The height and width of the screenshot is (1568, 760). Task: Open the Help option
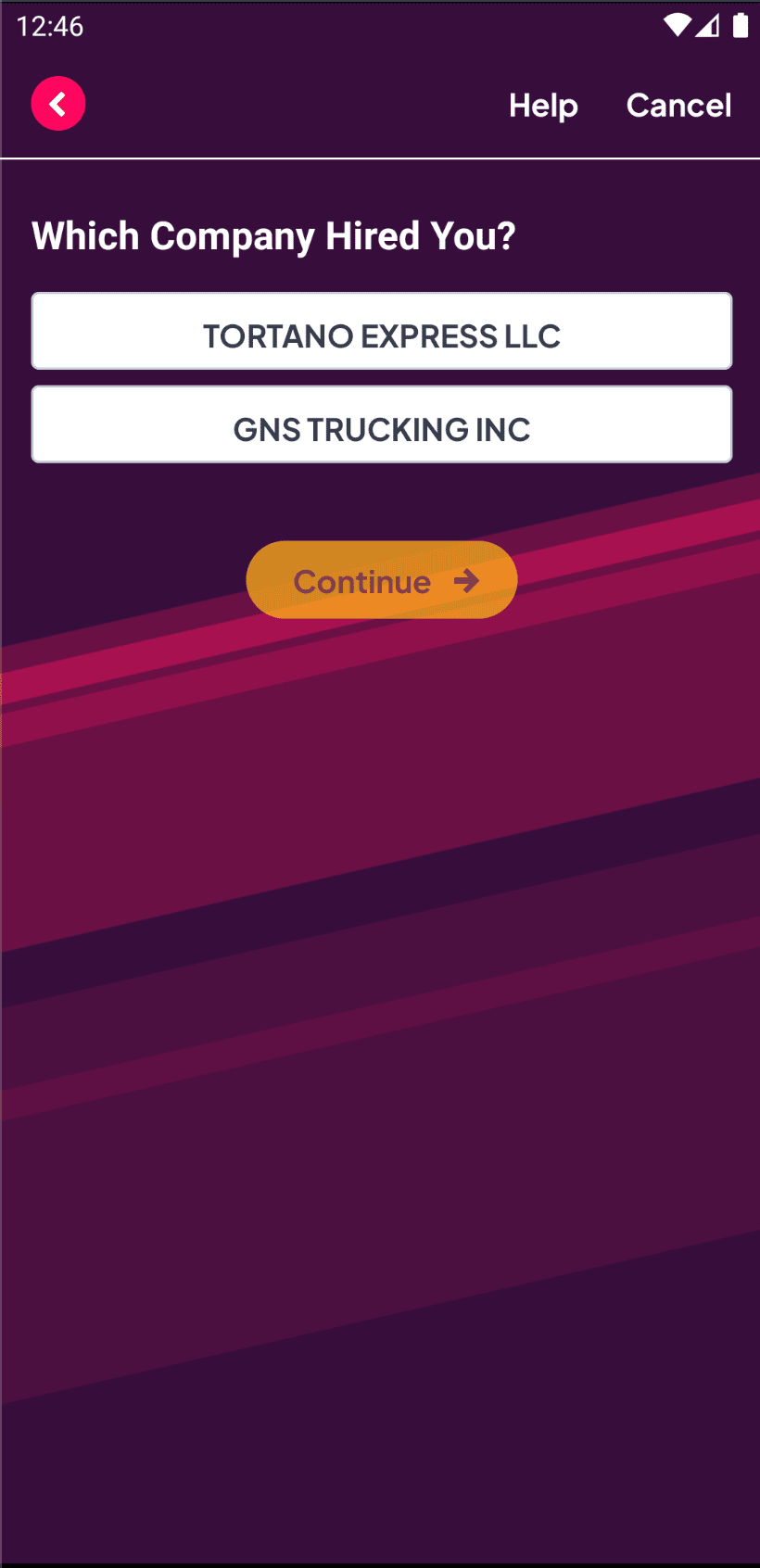point(543,106)
